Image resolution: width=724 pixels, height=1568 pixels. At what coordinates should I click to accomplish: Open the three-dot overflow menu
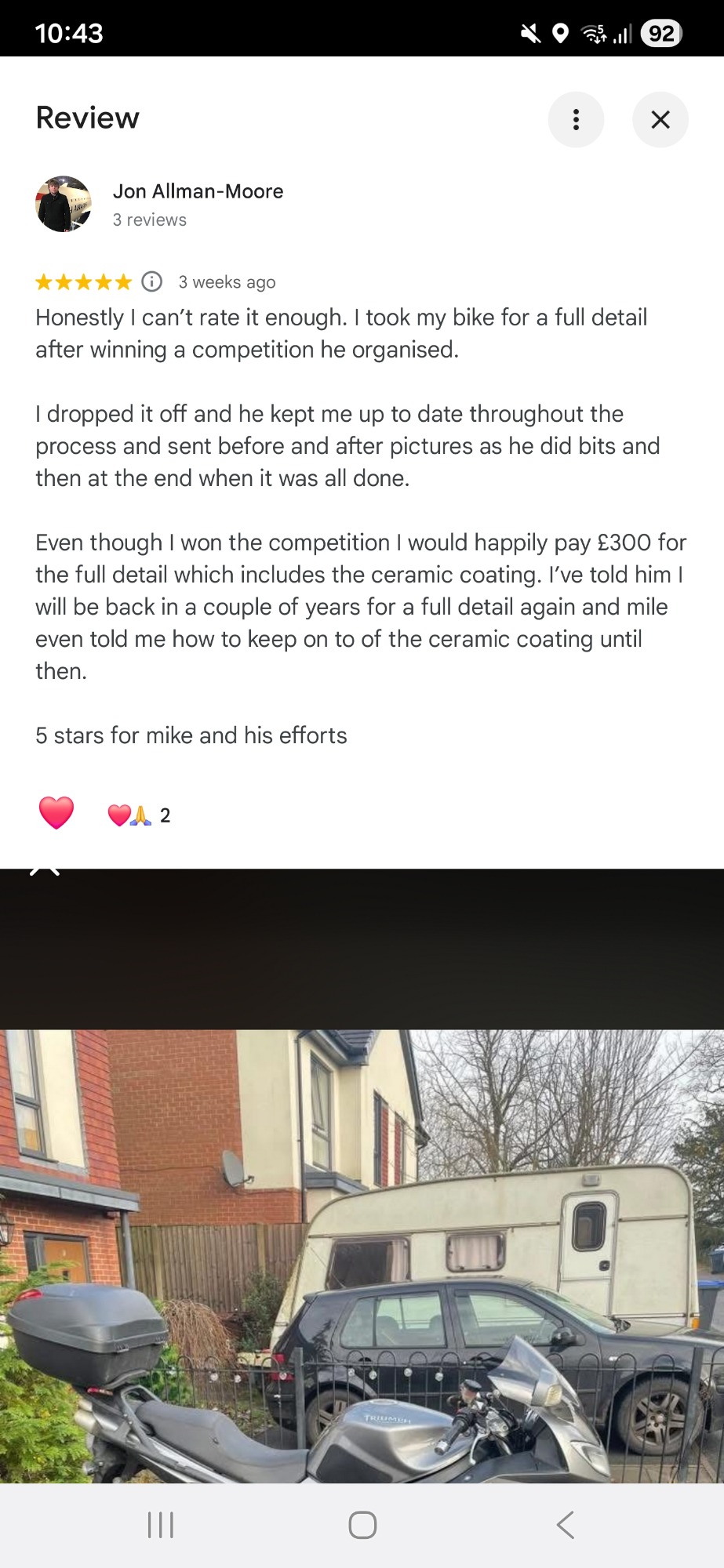point(576,119)
